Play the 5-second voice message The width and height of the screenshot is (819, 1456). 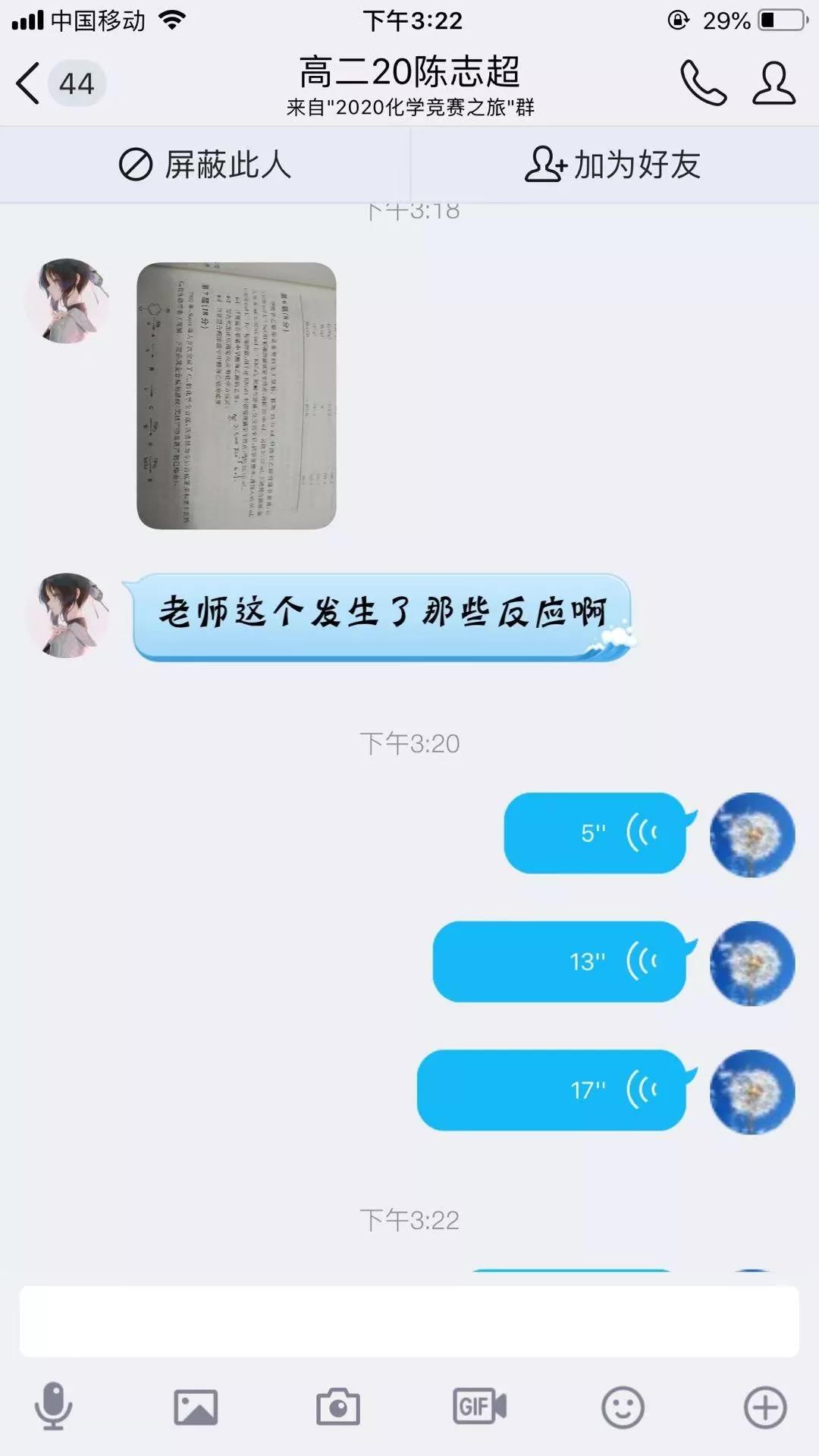[x=595, y=833]
